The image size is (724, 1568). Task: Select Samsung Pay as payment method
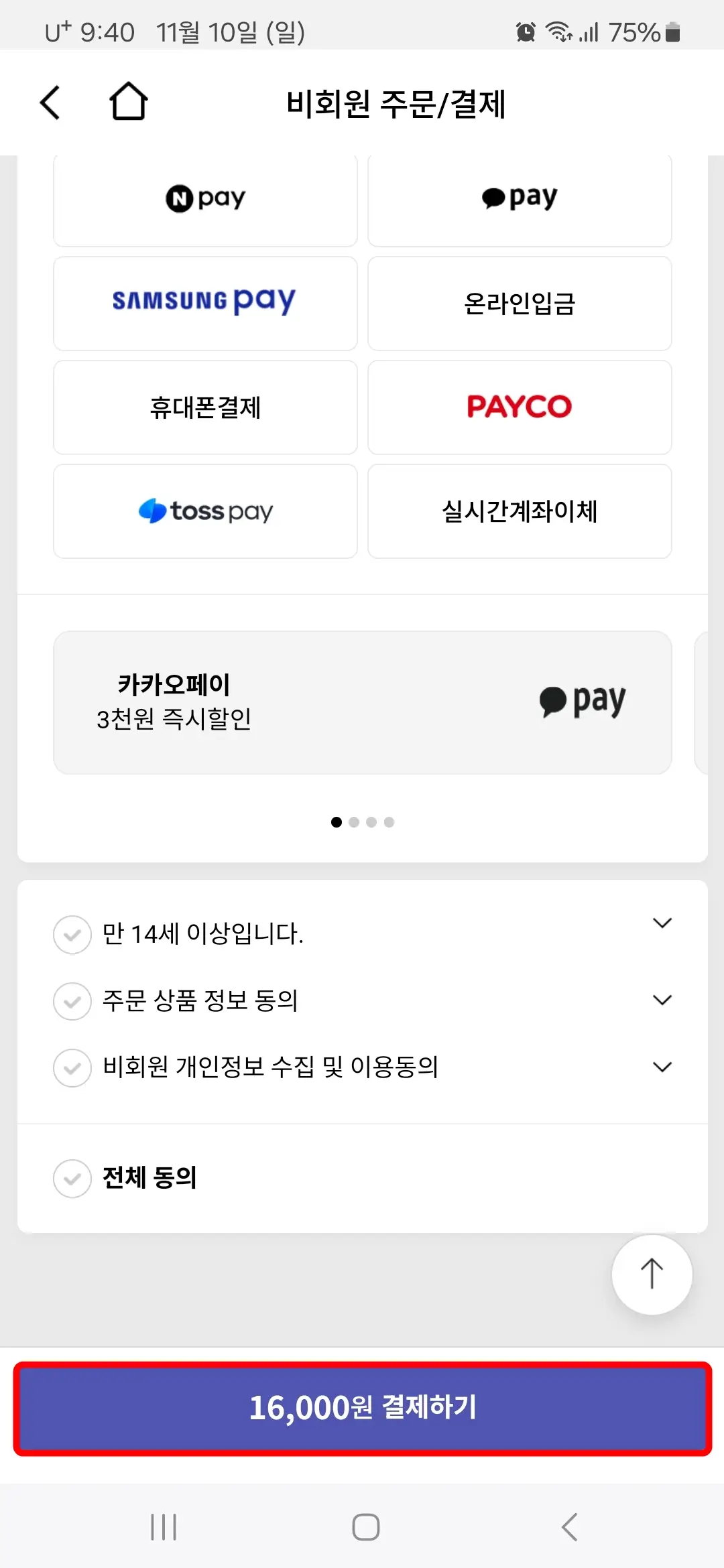[x=204, y=302]
